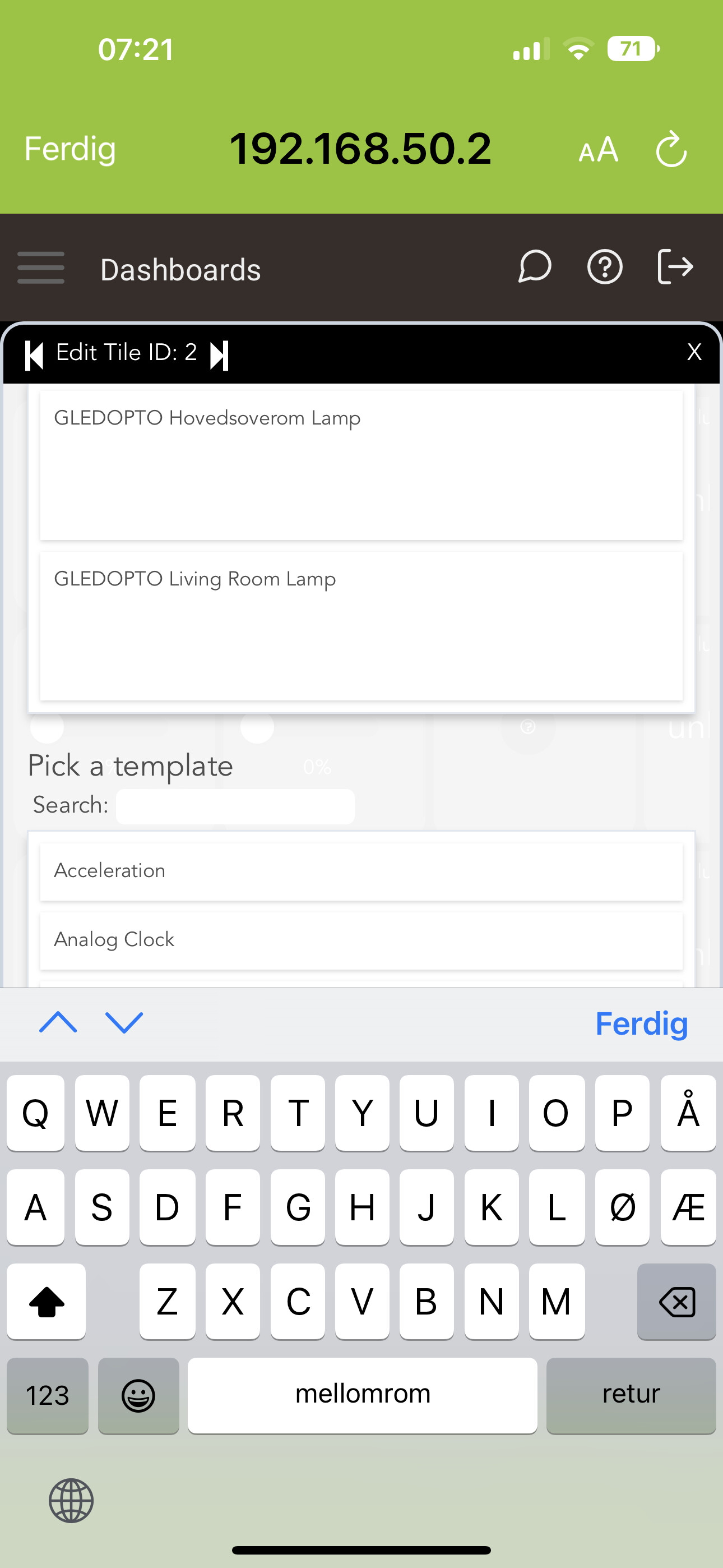Choose the Acceleration template

click(x=361, y=871)
